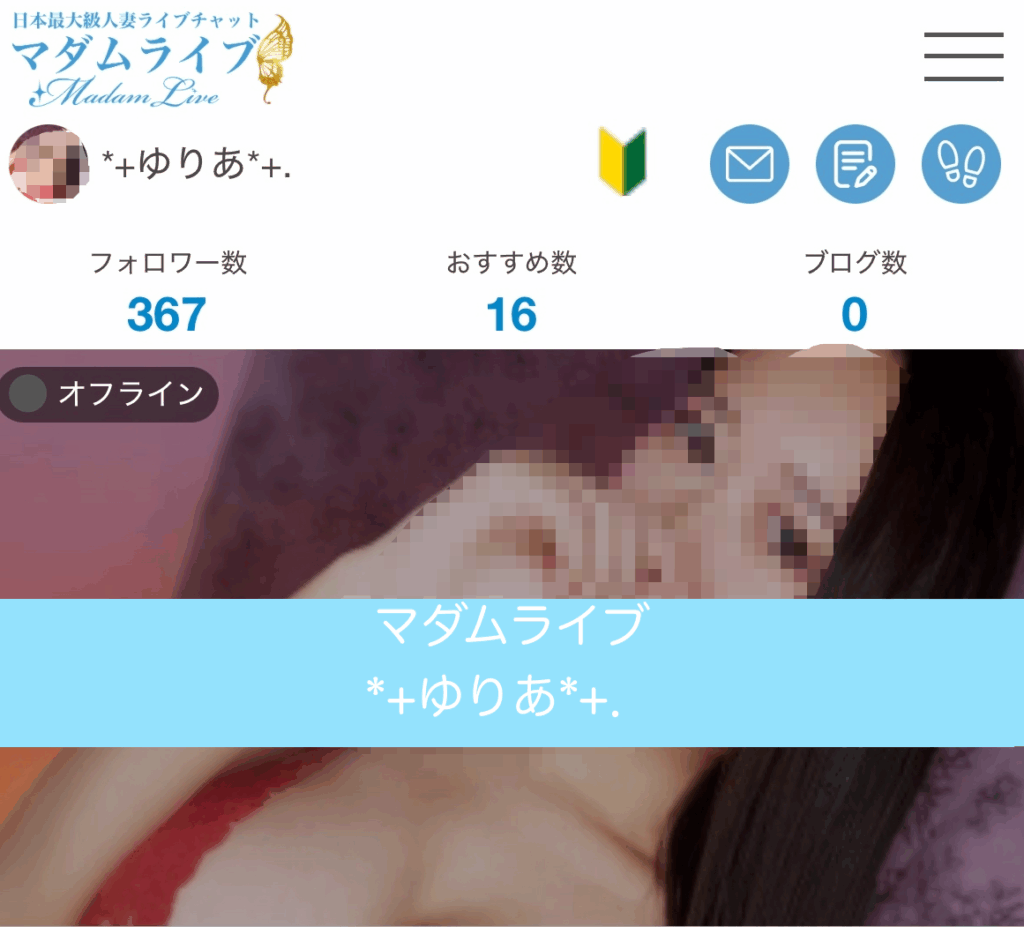Tap ゆりあ's small profile avatar
Image resolution: width=1024 pixels, height=927 pixels.
[48, 164]
